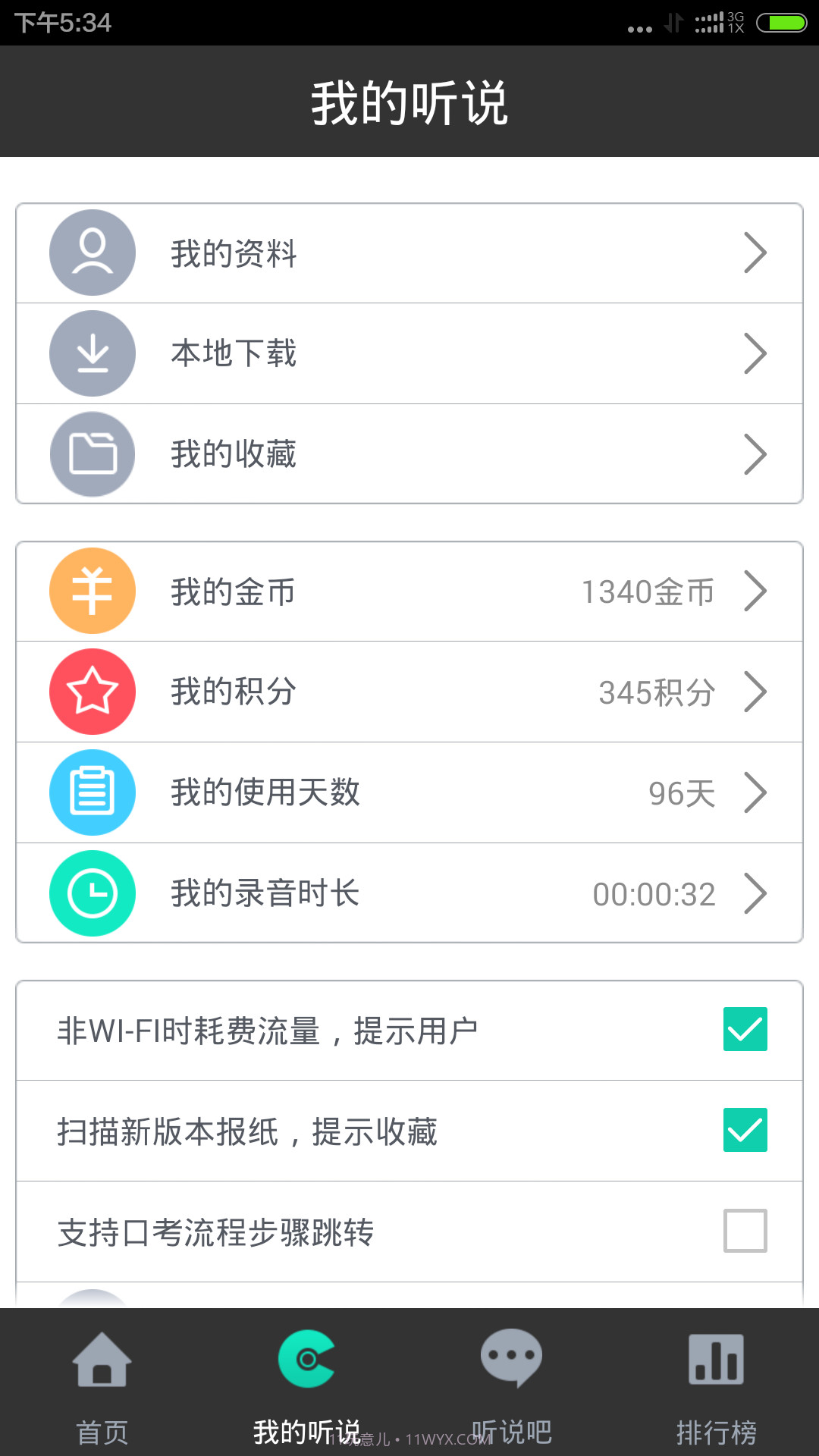Select the folder icon beside 我的收藏

pyautogui.click(x=92, y=453)
